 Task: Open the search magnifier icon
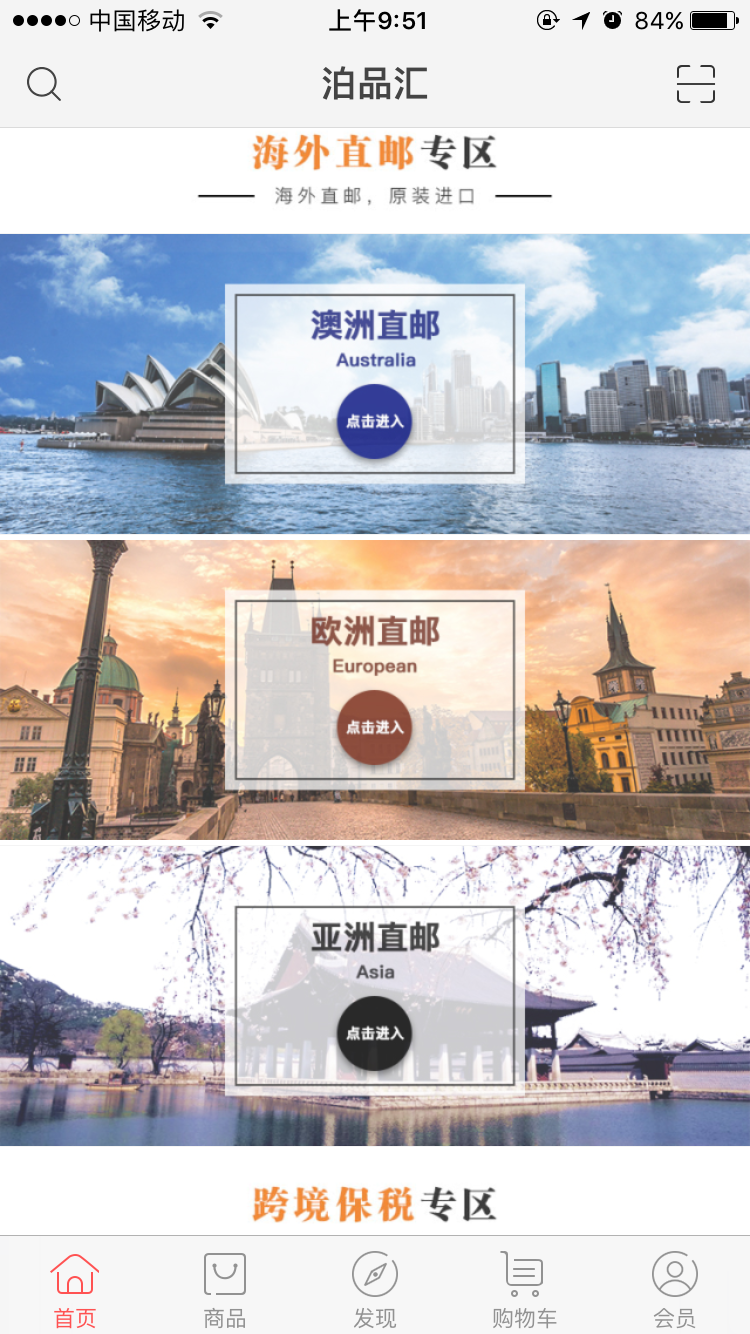click(44, 84)
